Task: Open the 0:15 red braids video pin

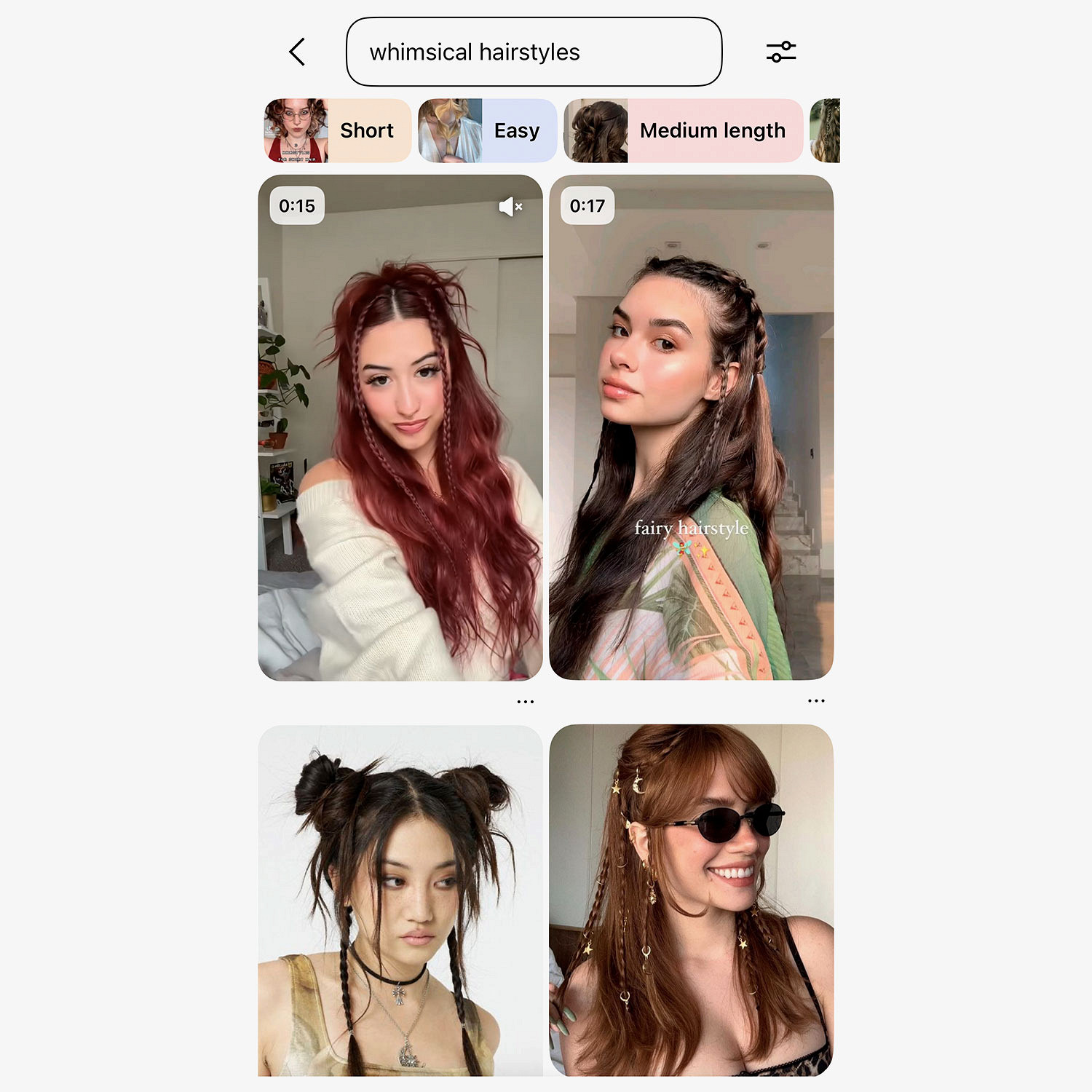Action: [400, 437]
